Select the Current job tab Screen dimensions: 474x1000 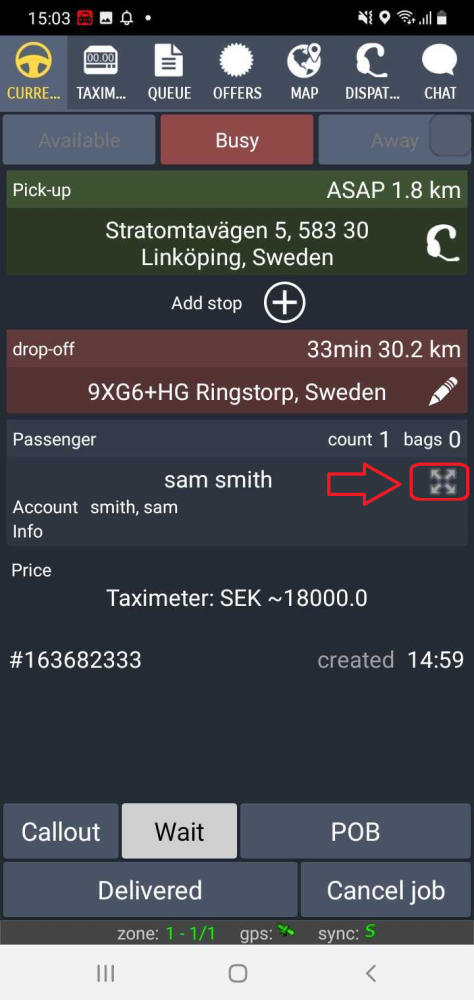[34, 73]
